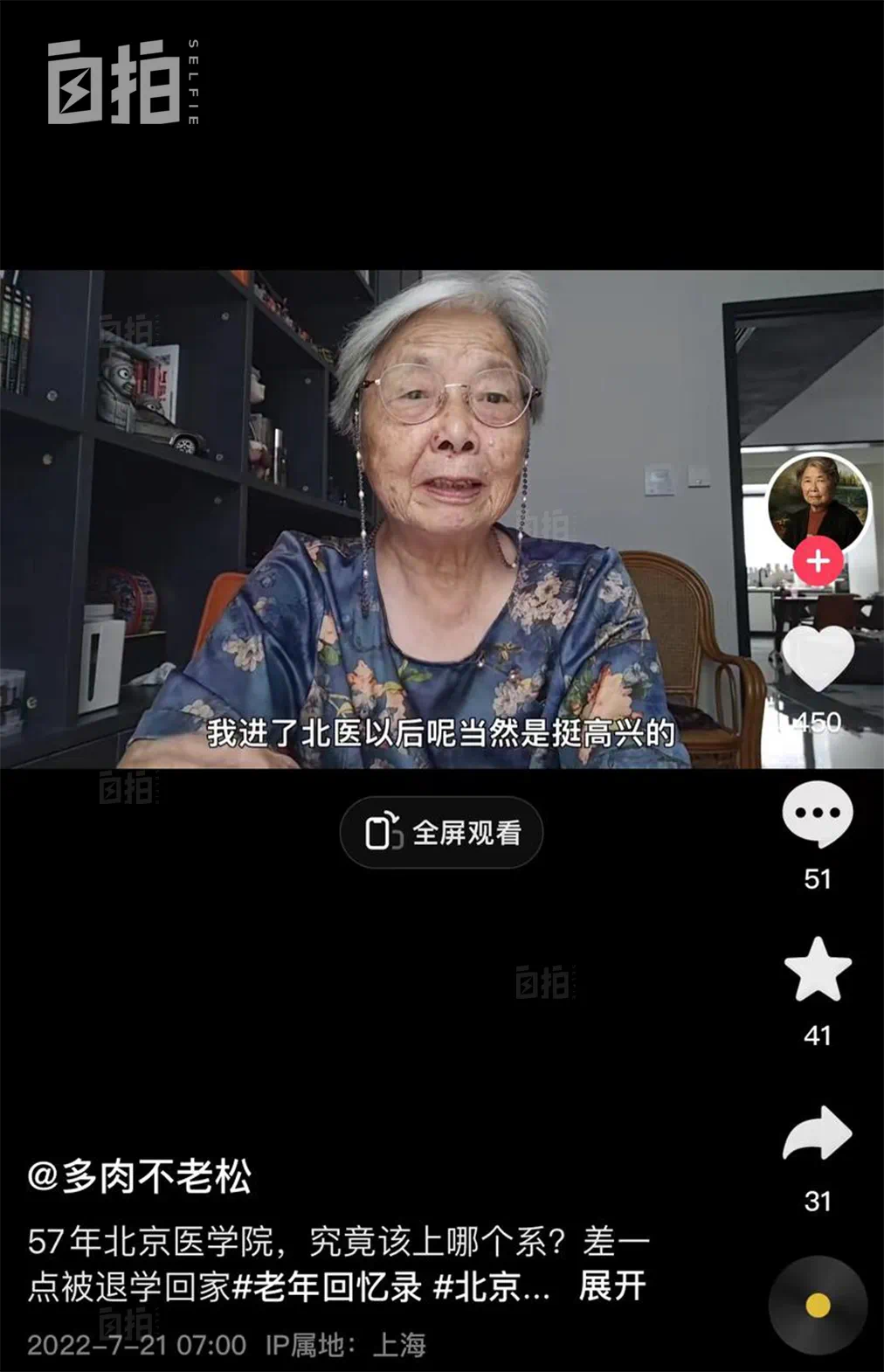The height and width of the screenshot is (1372, 884).
Task: Like the video with the heart icon
Action: (x=818, y=660)
